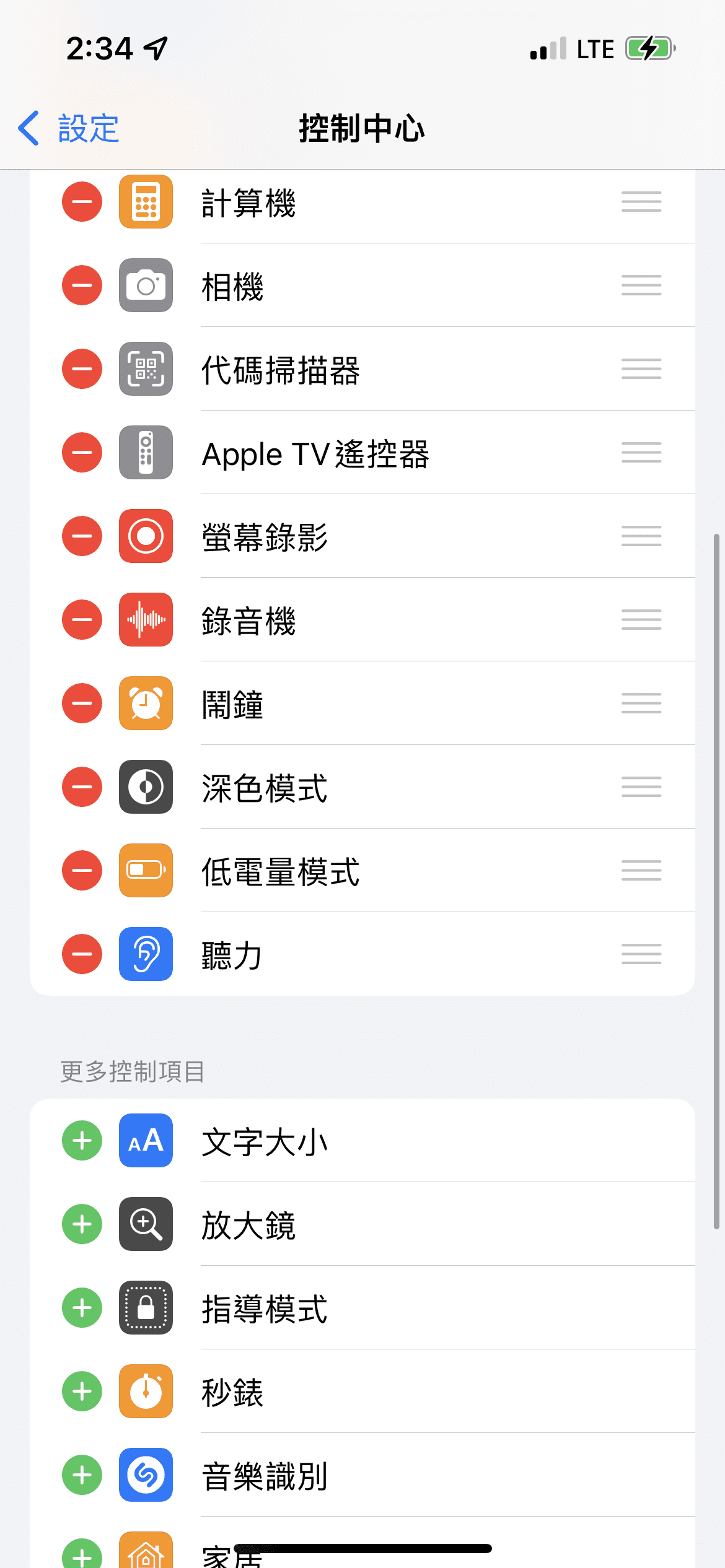Add 音樂識別 control
The image size is (725, 1568).
click(82, 1475)
